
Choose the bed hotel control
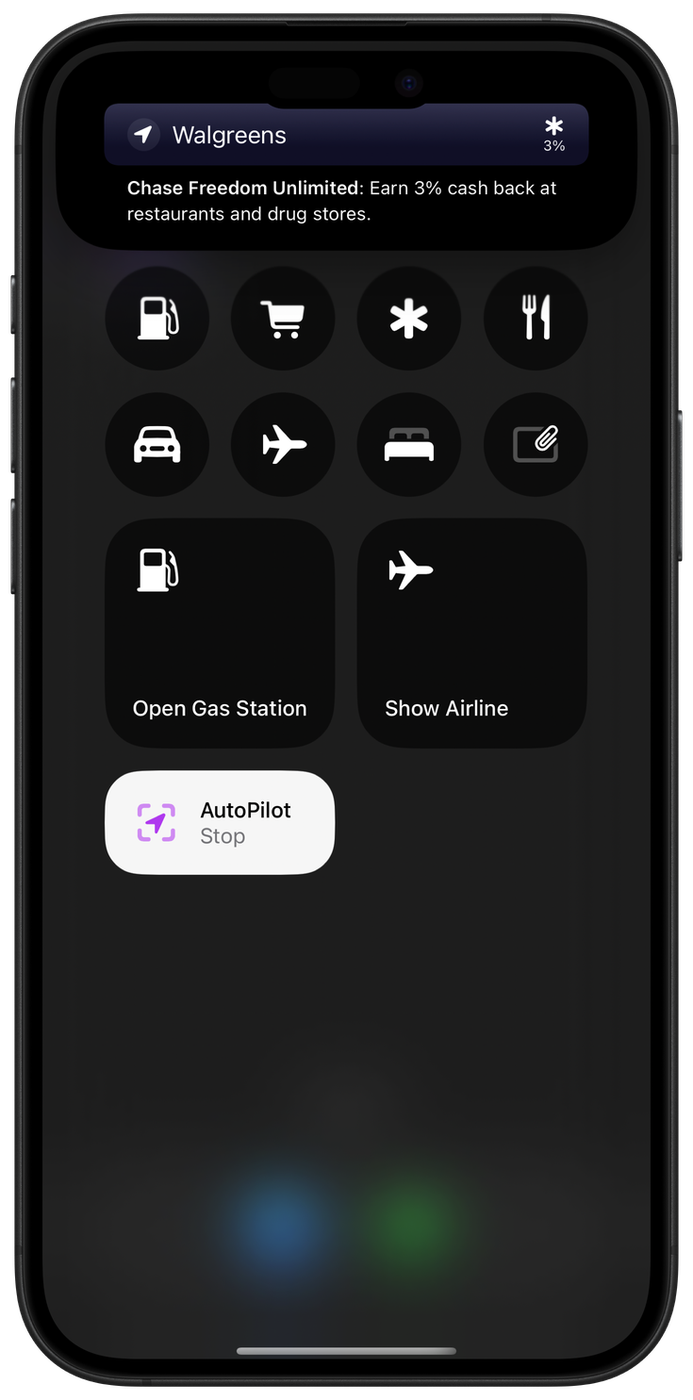pyautogui.click(x=409, y=445)
